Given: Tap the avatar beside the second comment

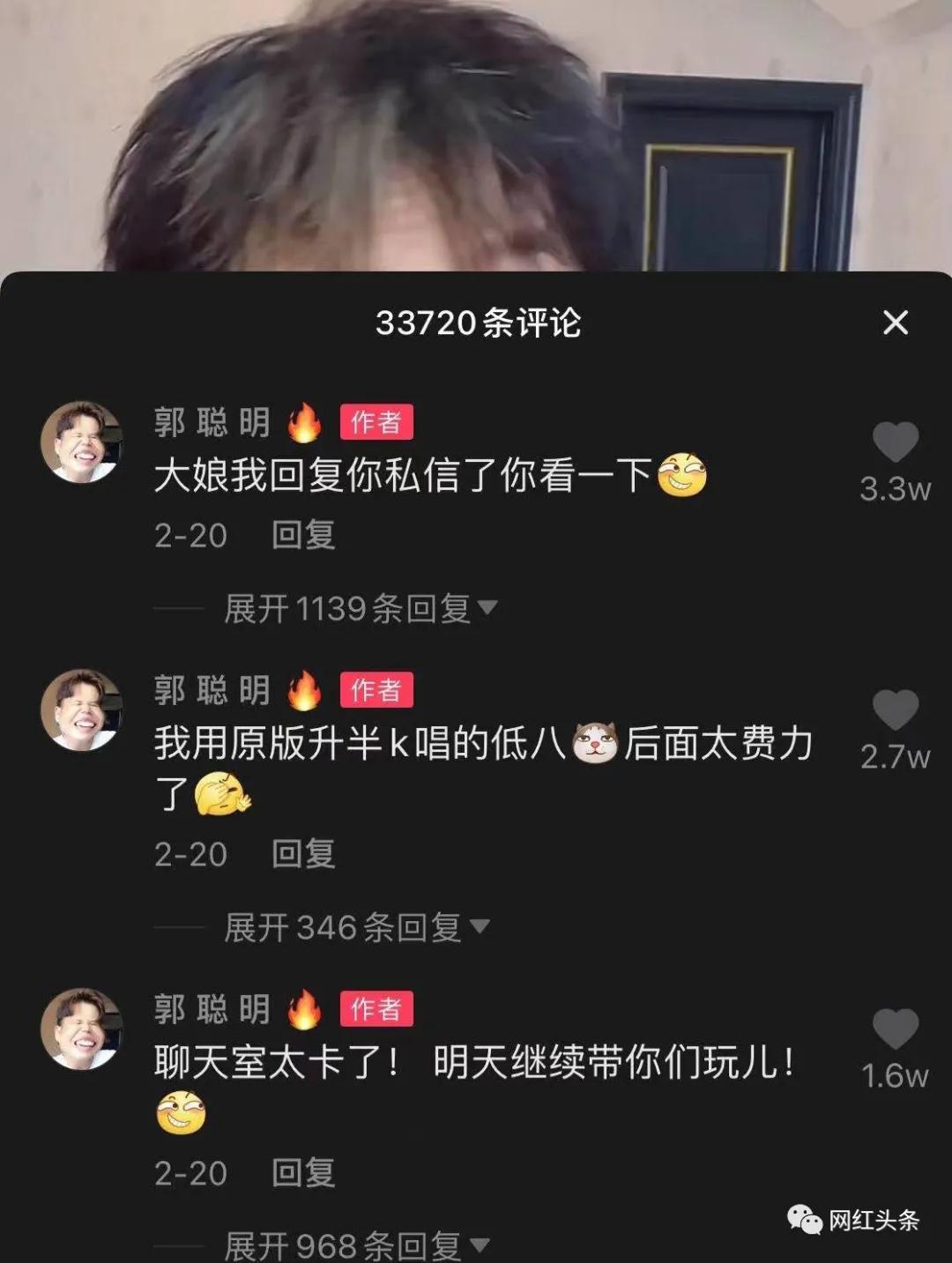Looking at the screenshot, I should point(84,710).
